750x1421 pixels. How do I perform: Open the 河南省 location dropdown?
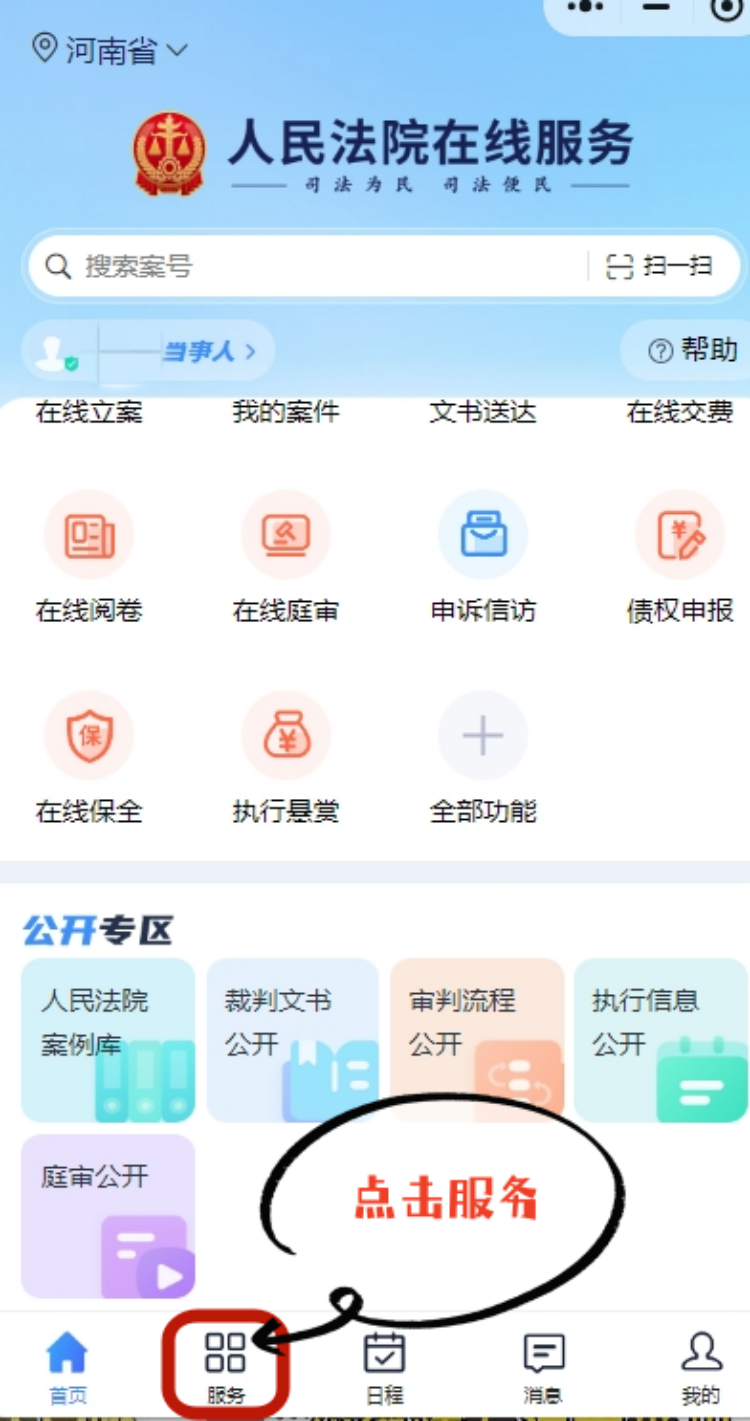pyautogui.click(x=110, y=49)
